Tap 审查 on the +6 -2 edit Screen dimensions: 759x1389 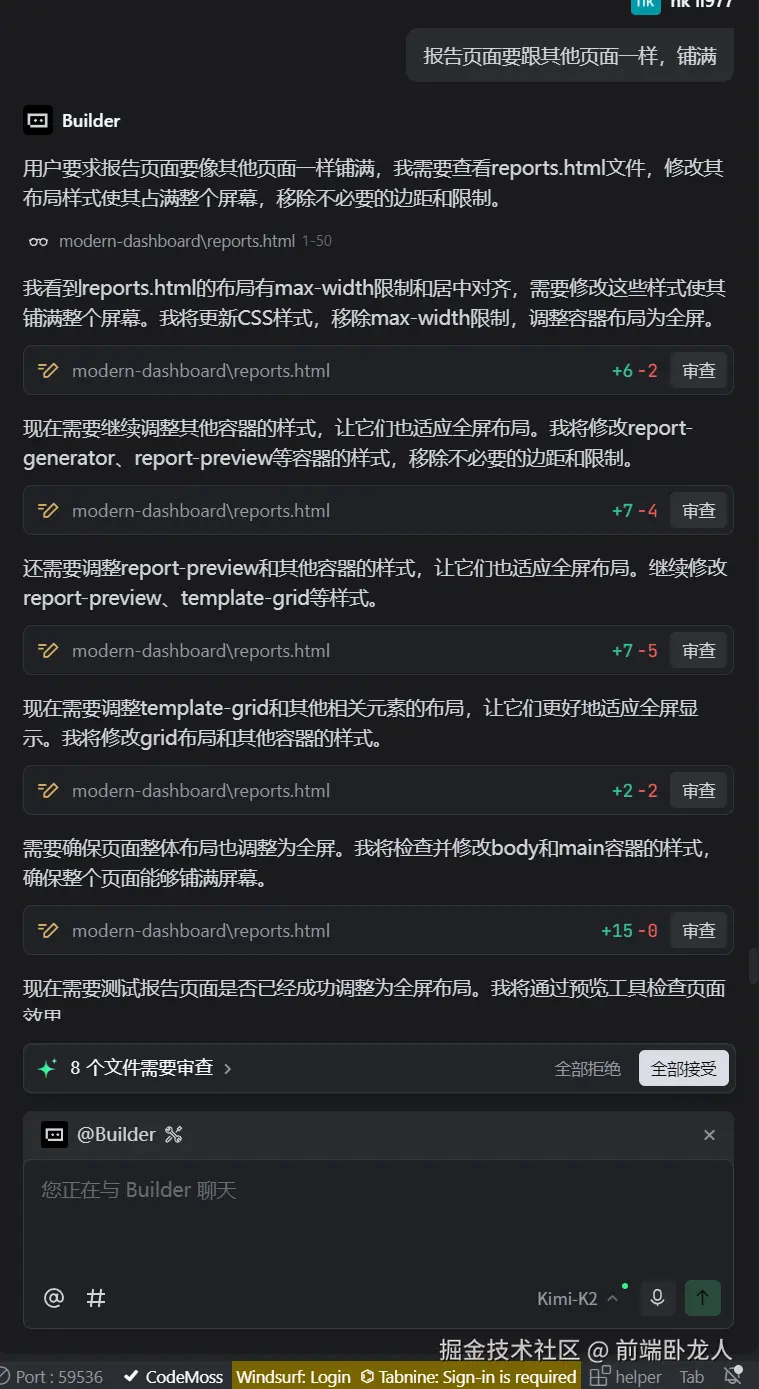(698, 371)
